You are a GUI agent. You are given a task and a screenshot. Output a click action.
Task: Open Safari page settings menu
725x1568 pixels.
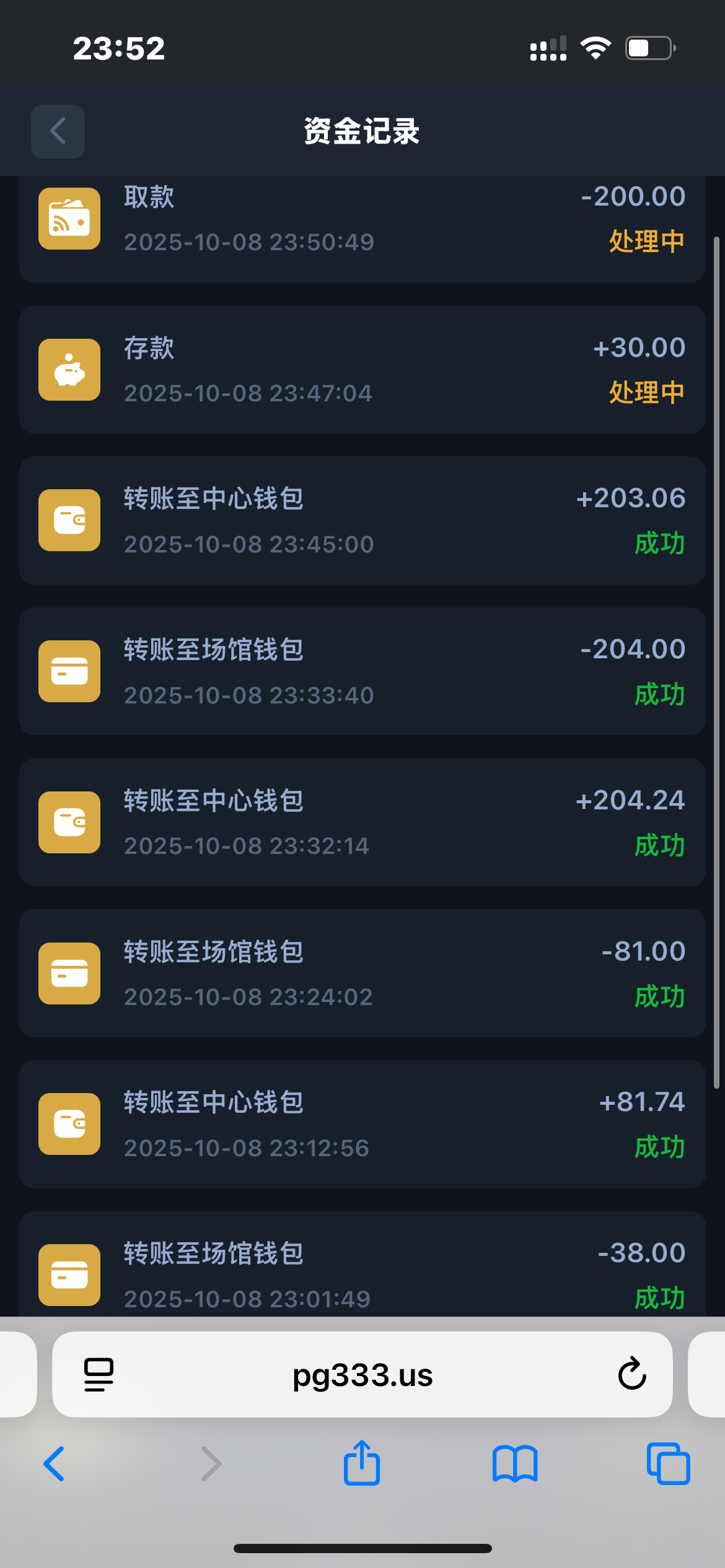point(99,1375)
